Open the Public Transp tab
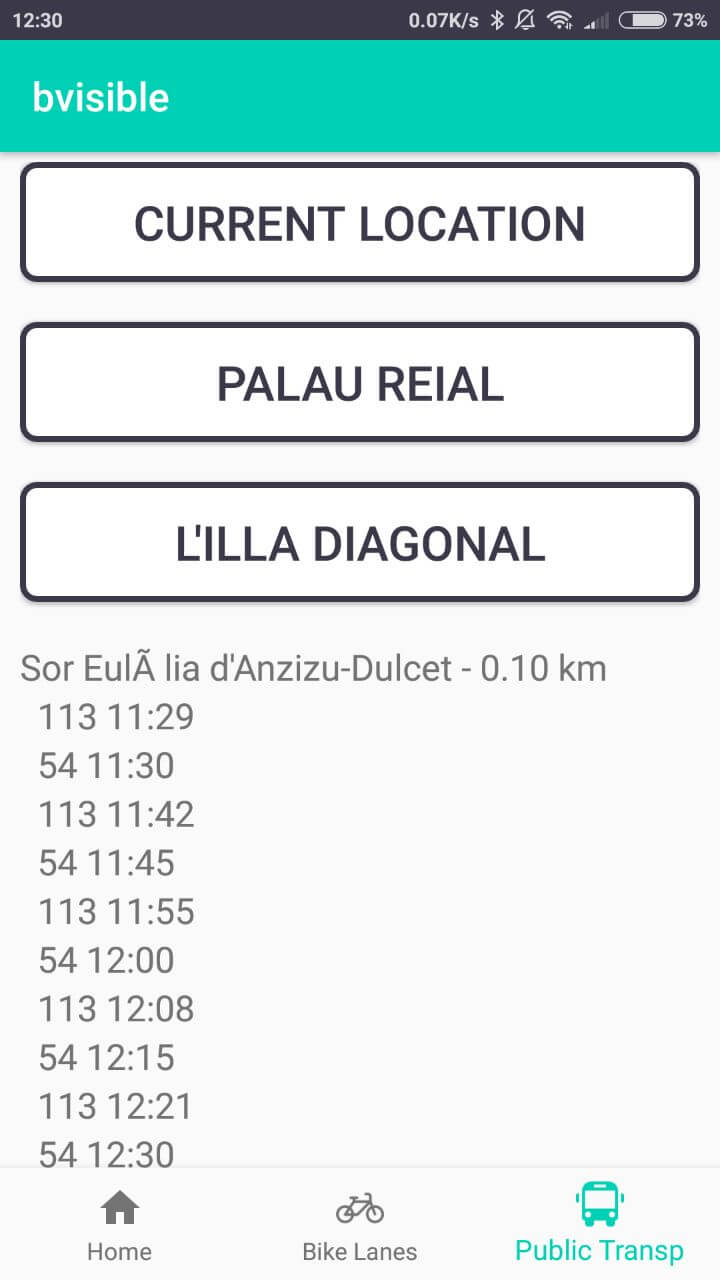The height and width of the screenshot is (1280, 720). pos(600,1223)
